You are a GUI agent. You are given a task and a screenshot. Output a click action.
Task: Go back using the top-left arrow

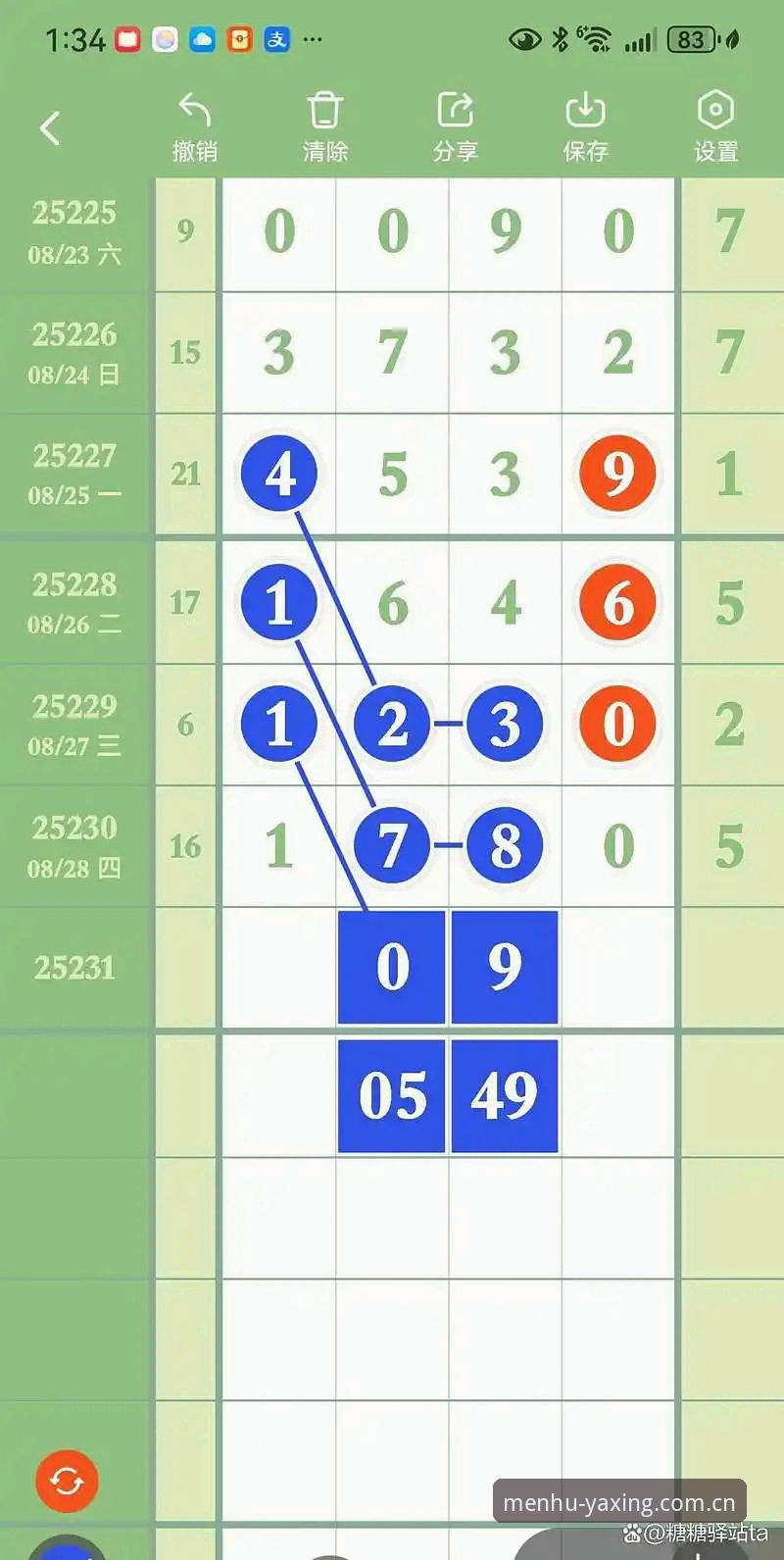[50, 128]
